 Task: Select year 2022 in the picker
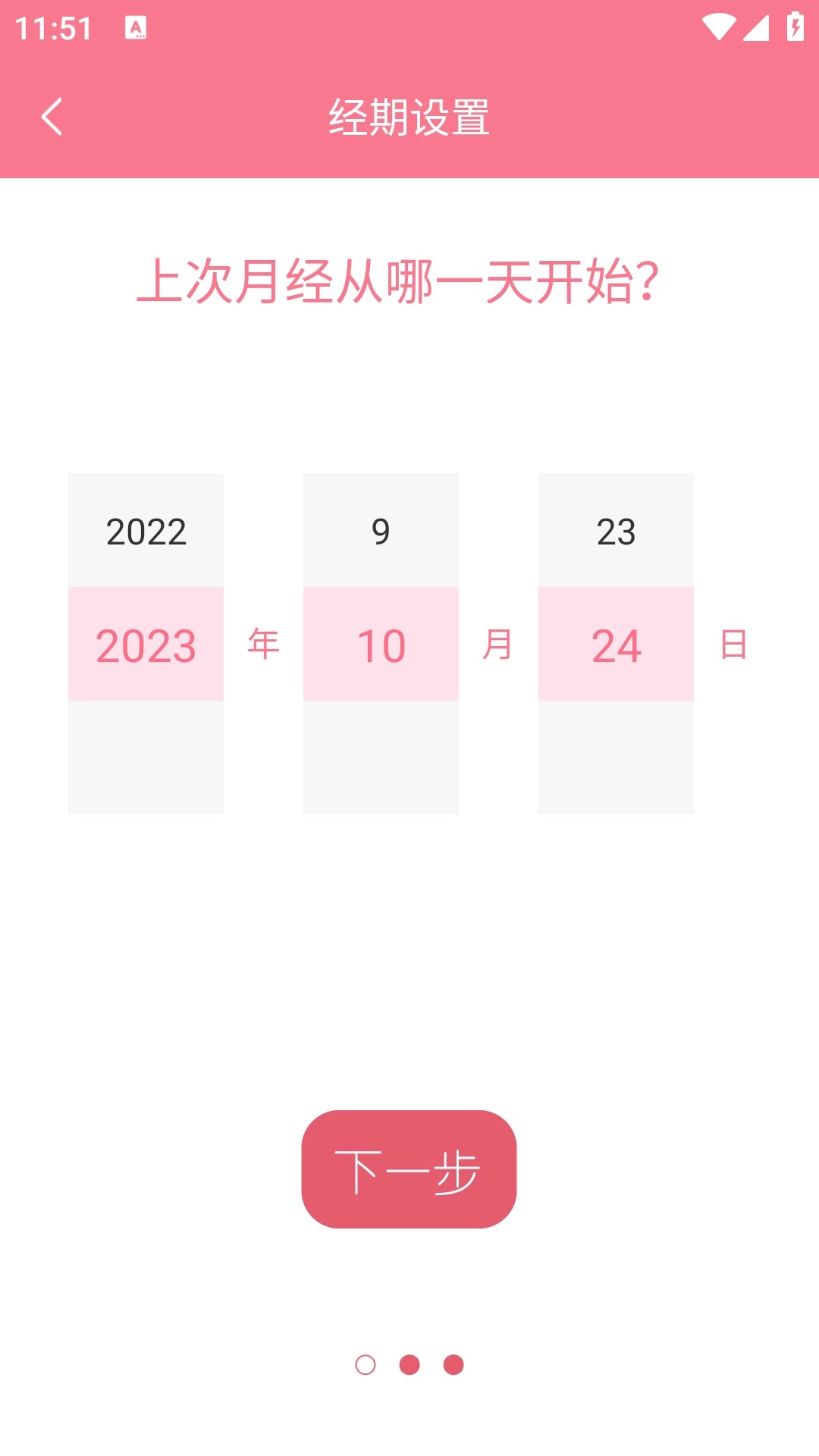point(146,531)
